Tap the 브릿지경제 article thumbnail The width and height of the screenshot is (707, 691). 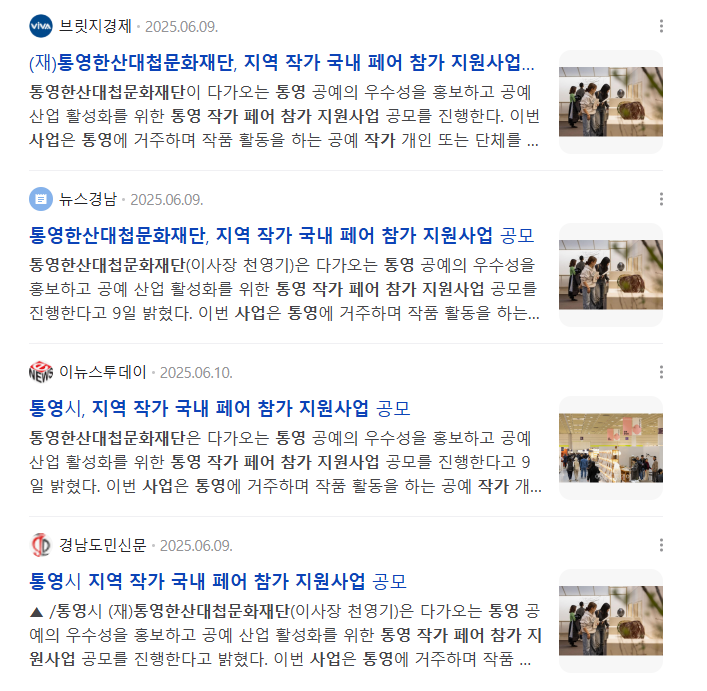coord(610,102)
